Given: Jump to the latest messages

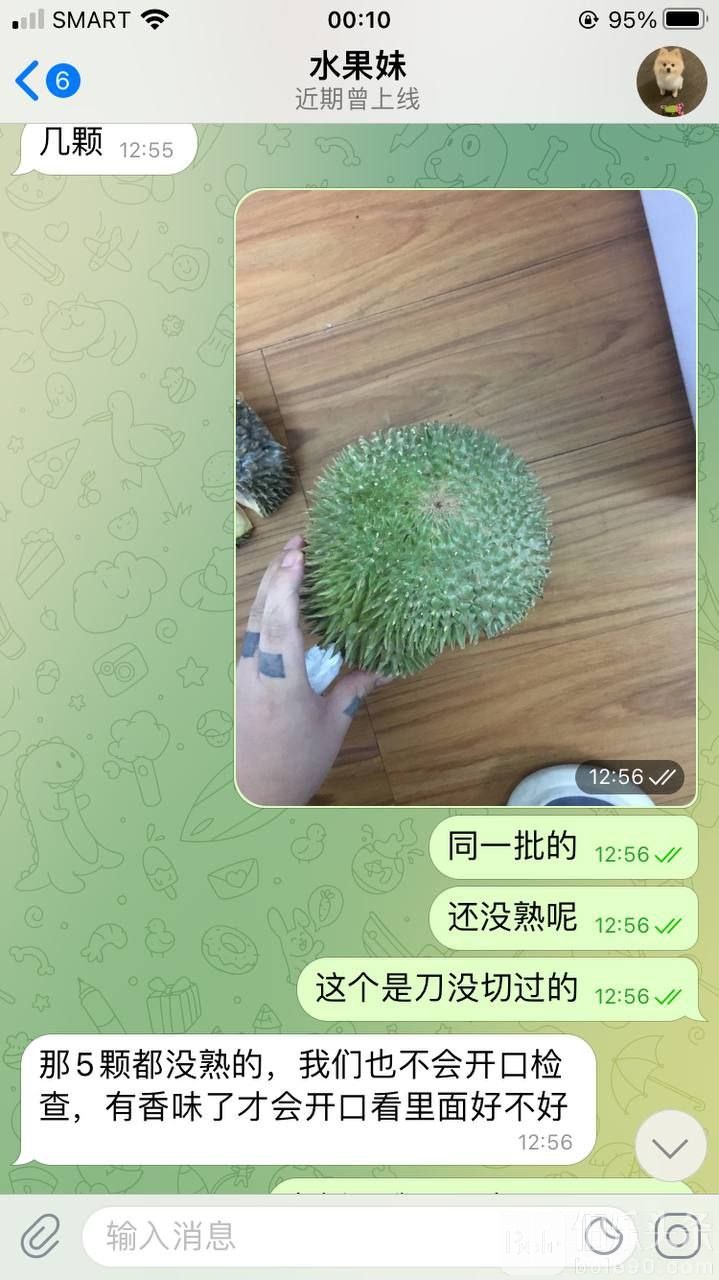Looking at the screenshot, I should click(670, 1146).
